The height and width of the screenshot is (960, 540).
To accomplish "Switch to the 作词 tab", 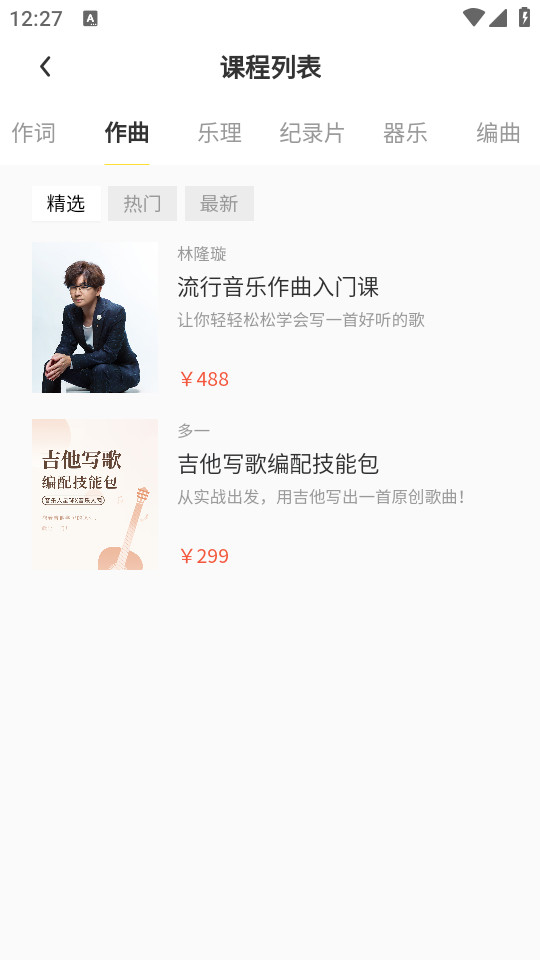I will [34, 133].
